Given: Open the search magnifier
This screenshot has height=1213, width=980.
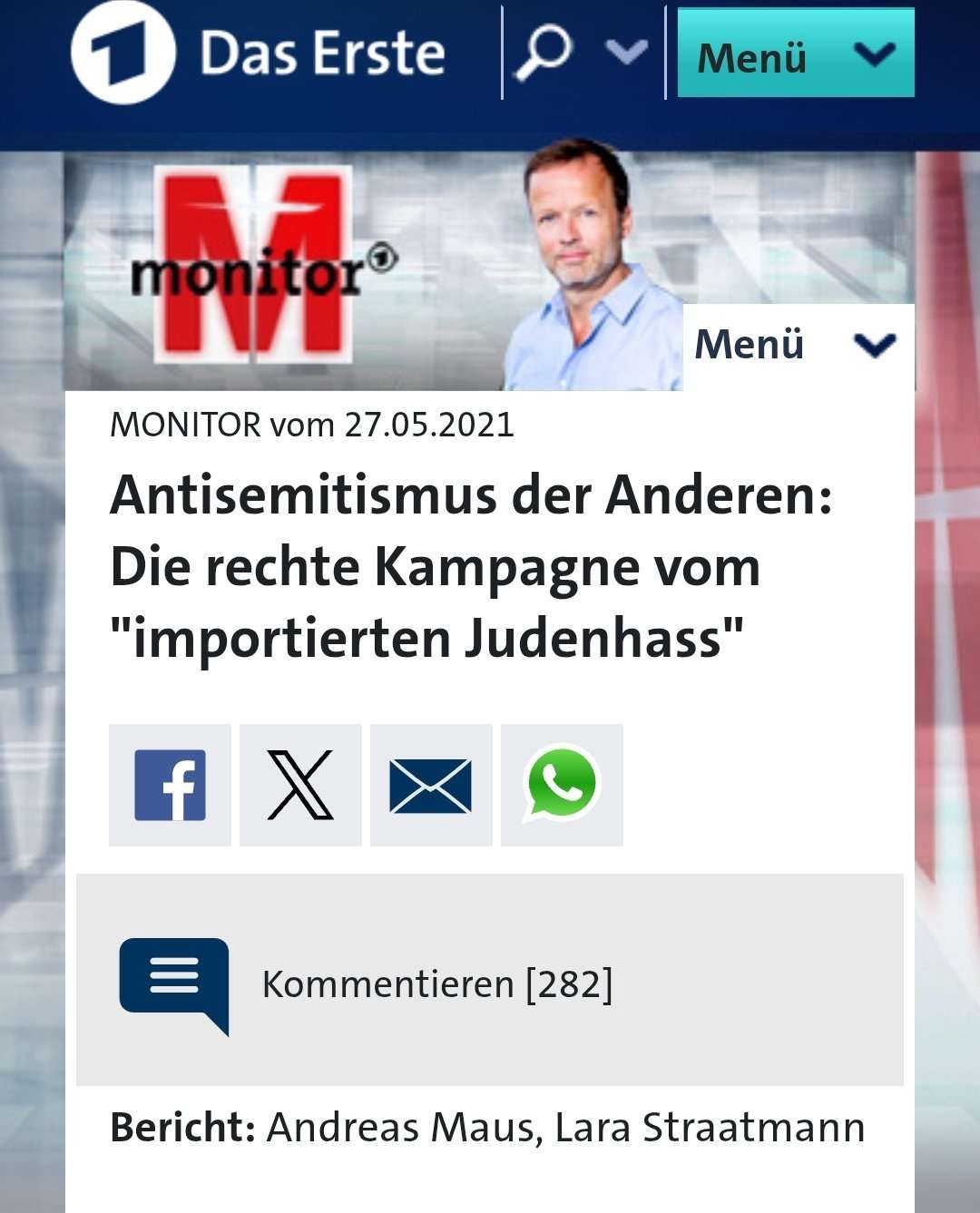Looking at the screenshot, I should click(x=544, y=53).
